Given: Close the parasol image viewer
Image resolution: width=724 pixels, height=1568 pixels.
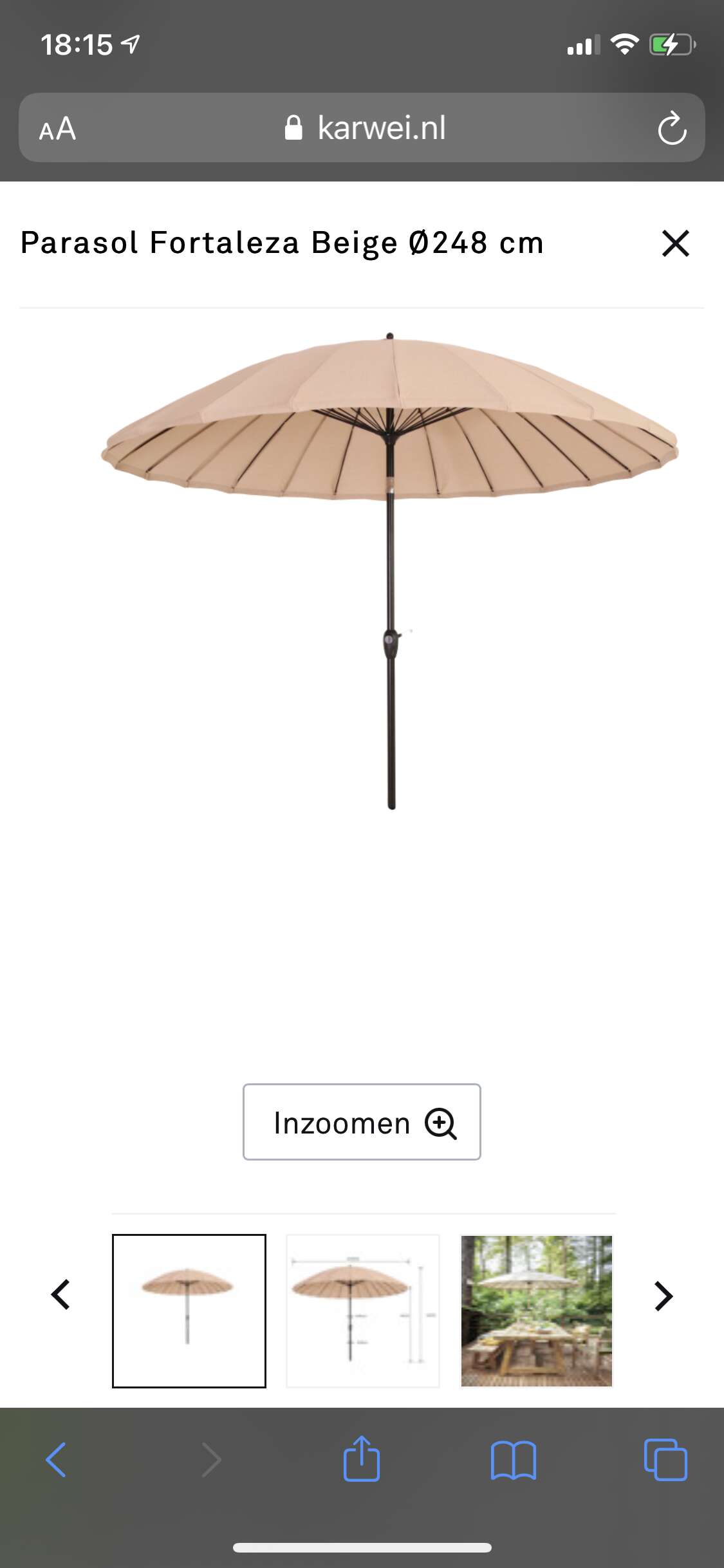Looking at the screenshot, I should [675, 243].
